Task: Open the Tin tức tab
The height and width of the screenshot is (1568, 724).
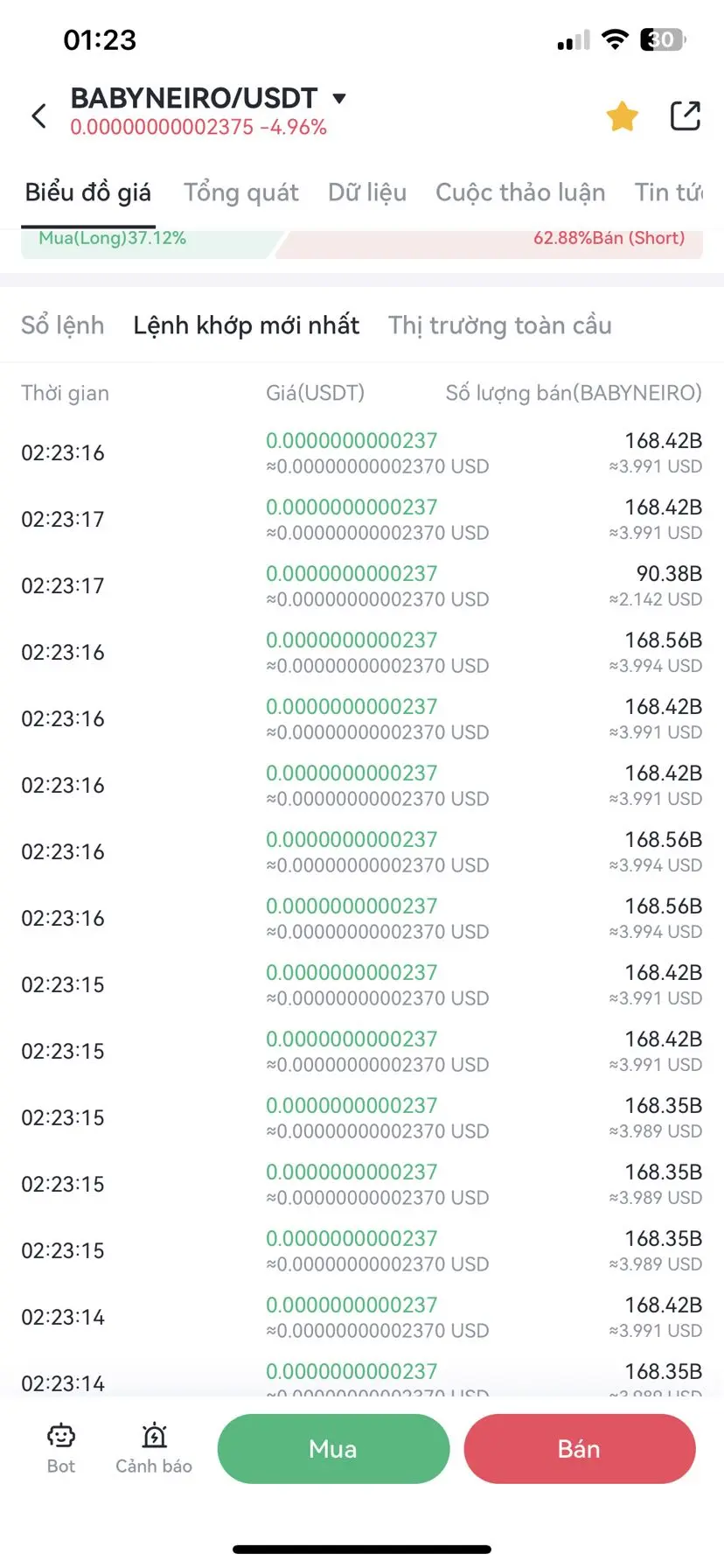Action: 669,192
